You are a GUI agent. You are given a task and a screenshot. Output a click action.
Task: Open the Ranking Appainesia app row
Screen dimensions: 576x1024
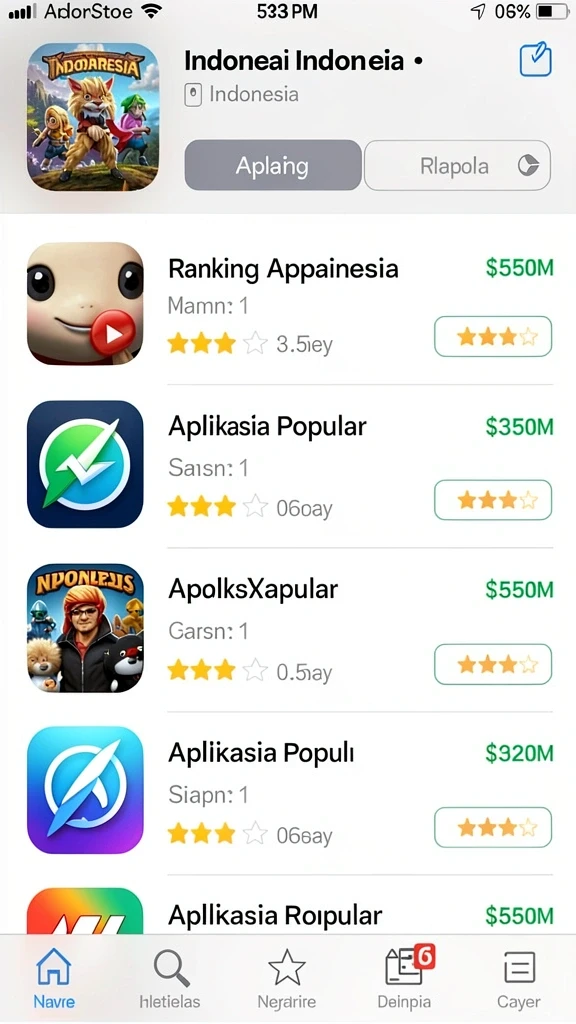290,304
